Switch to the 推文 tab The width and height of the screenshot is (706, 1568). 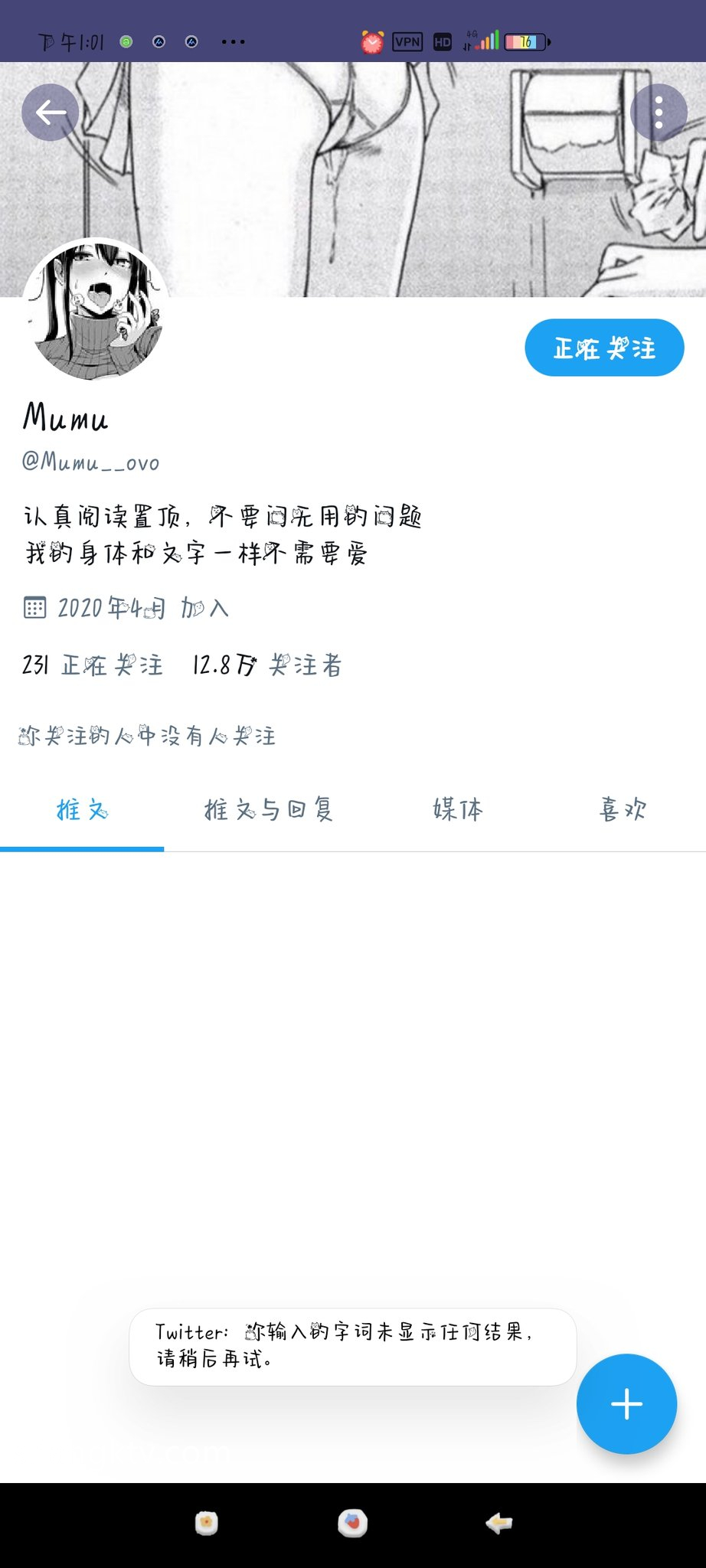[82, 809]
